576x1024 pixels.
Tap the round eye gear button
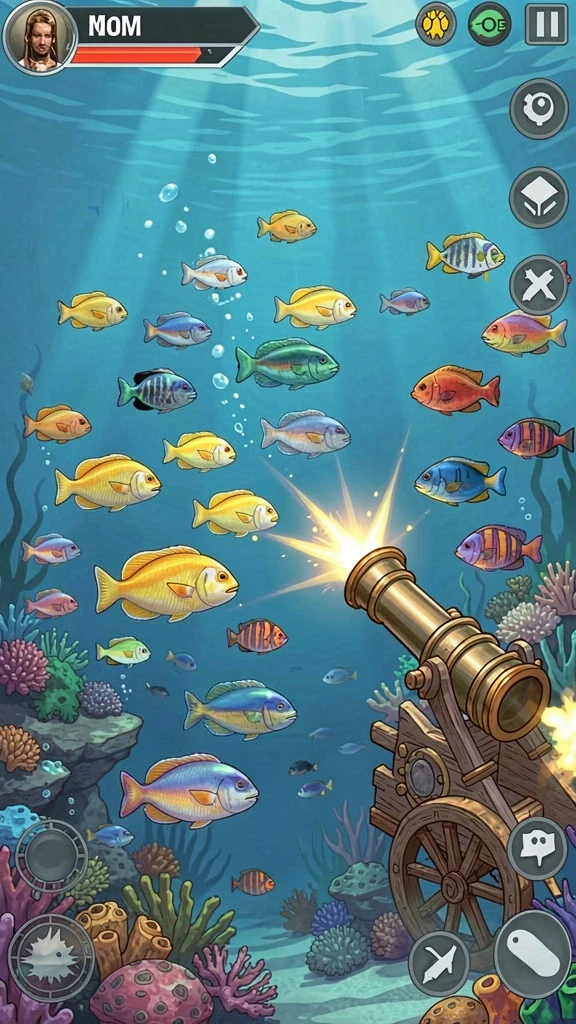click(539, 109)
